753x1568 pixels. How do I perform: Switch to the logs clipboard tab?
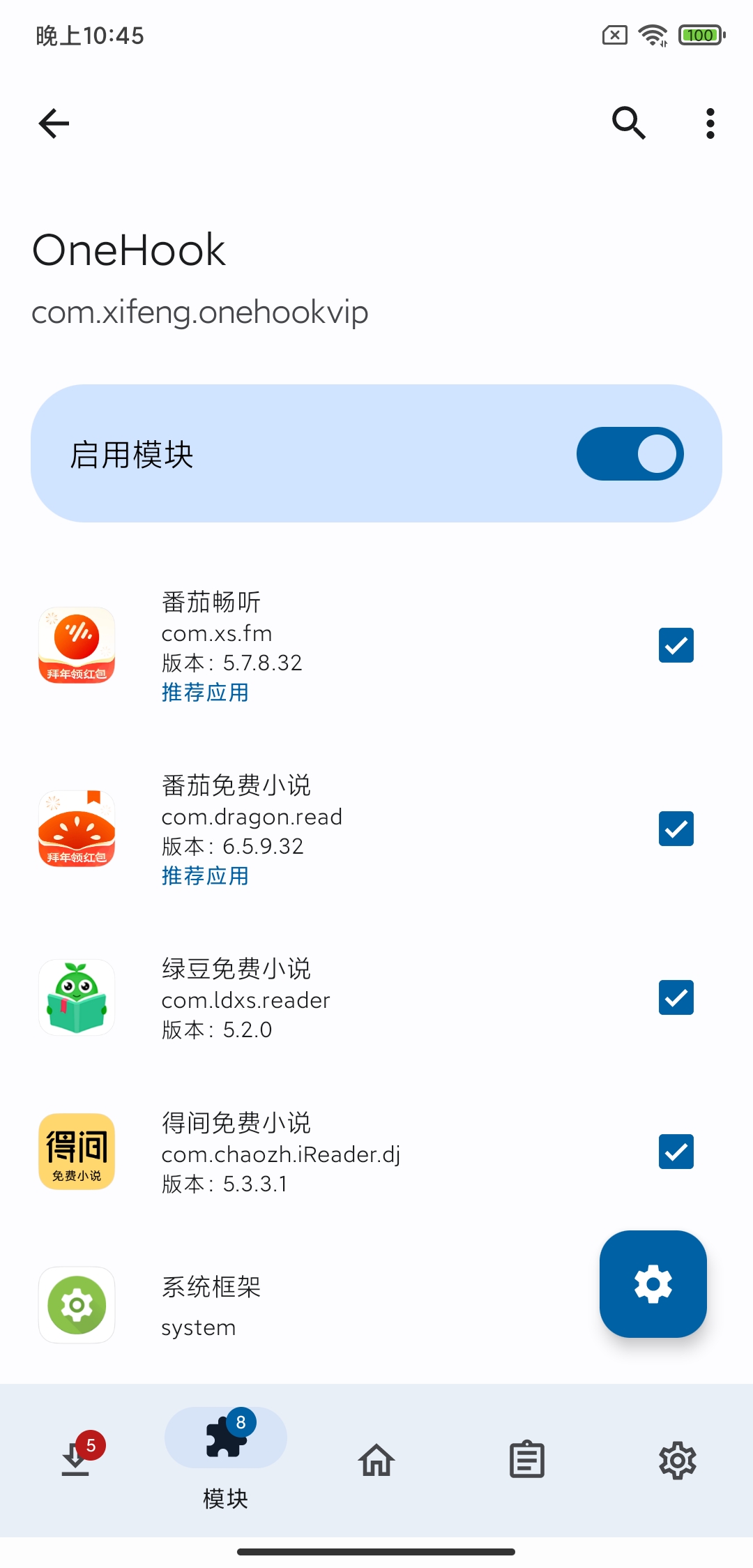(526, 1460)
